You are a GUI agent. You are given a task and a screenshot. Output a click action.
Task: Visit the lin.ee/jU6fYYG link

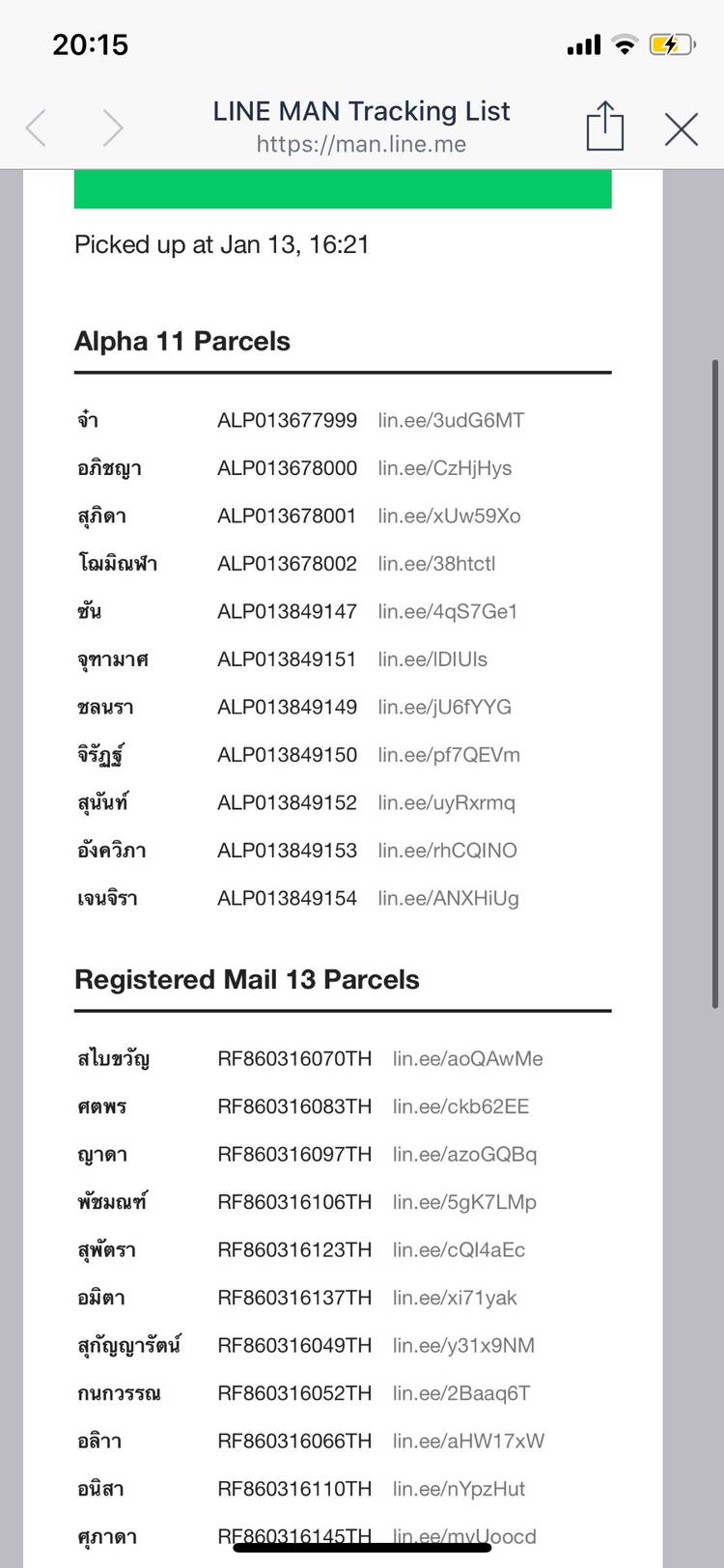(x=444, y=708)
